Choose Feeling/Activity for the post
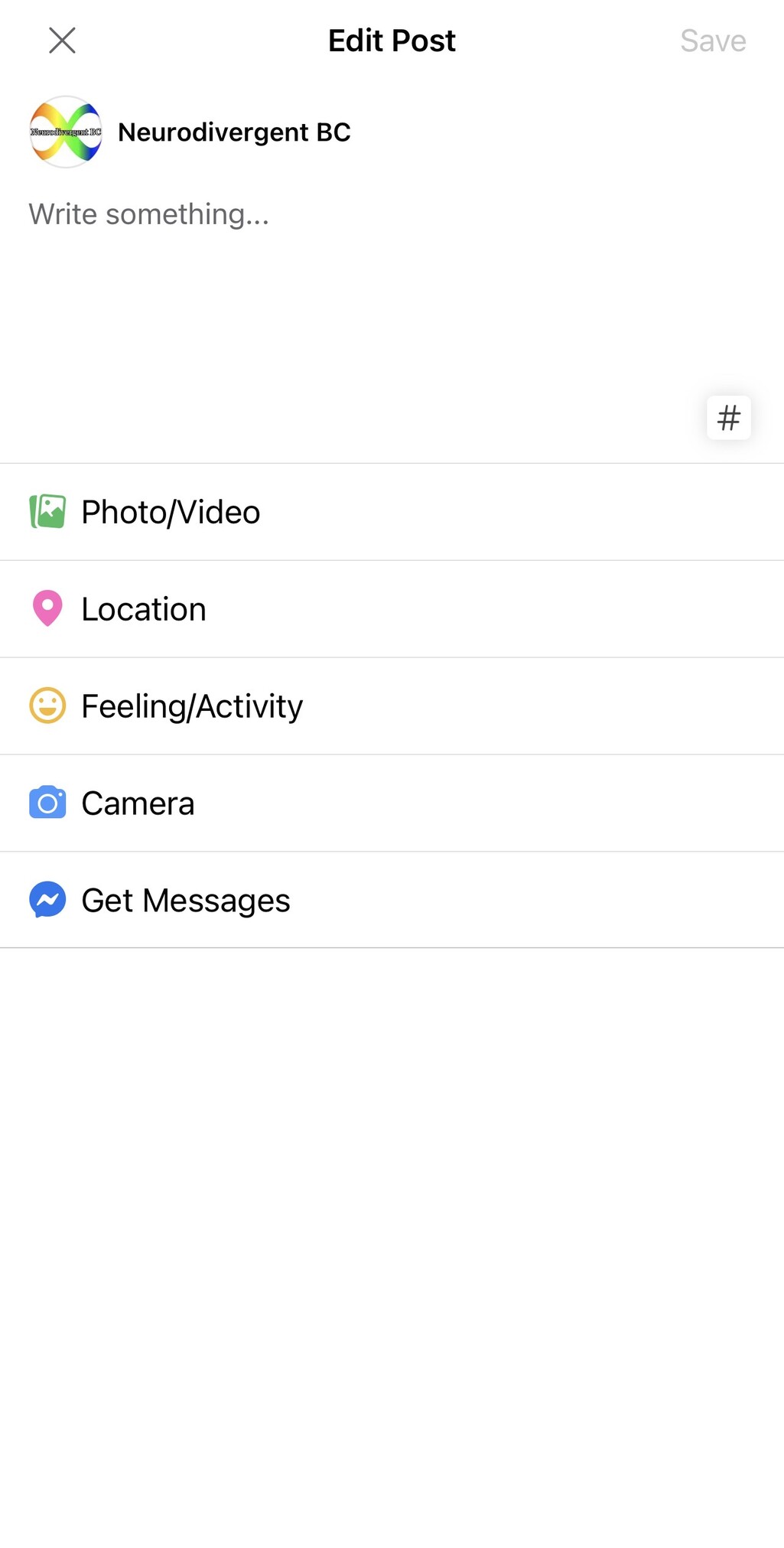The image size is (784, 1548). tap(191, 706)
